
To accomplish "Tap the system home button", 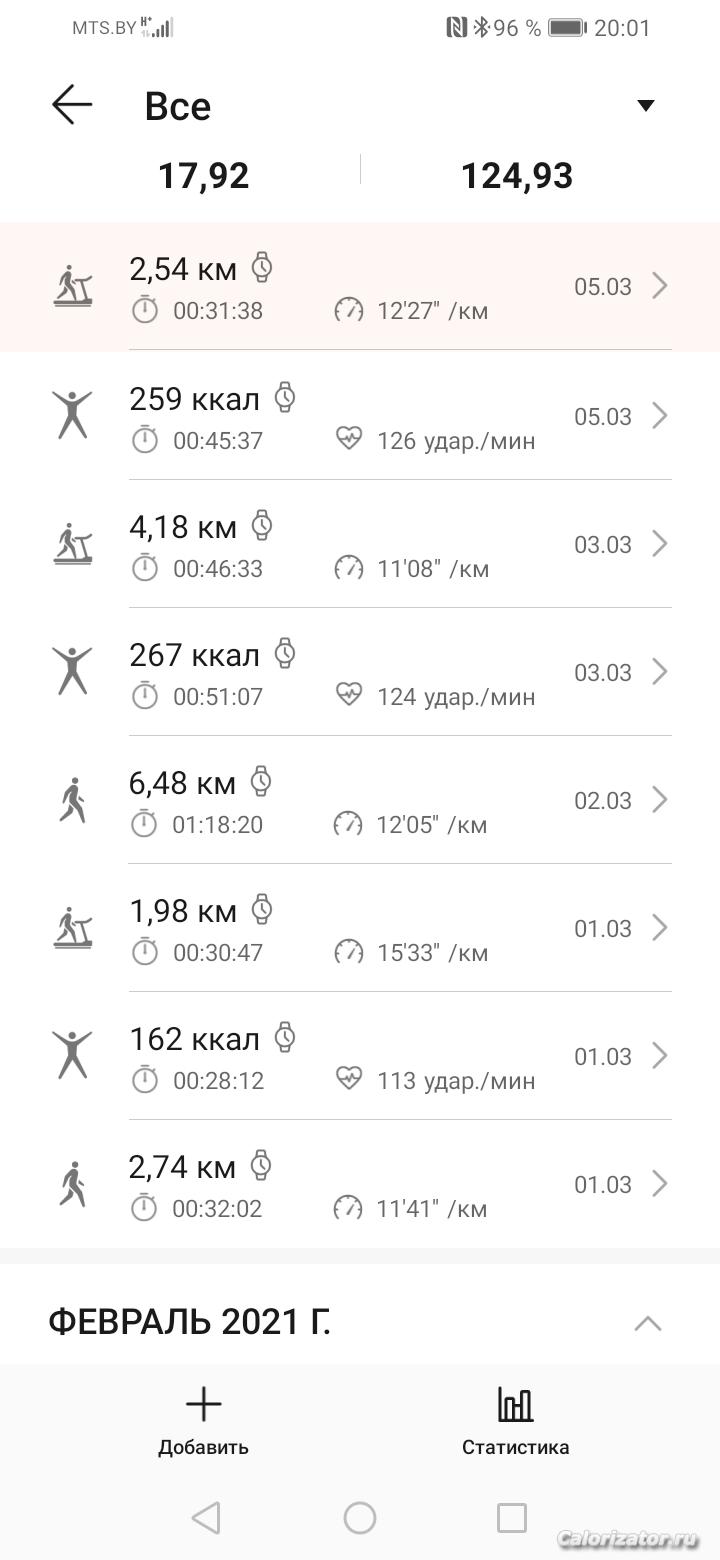I will coord(360,1518).
